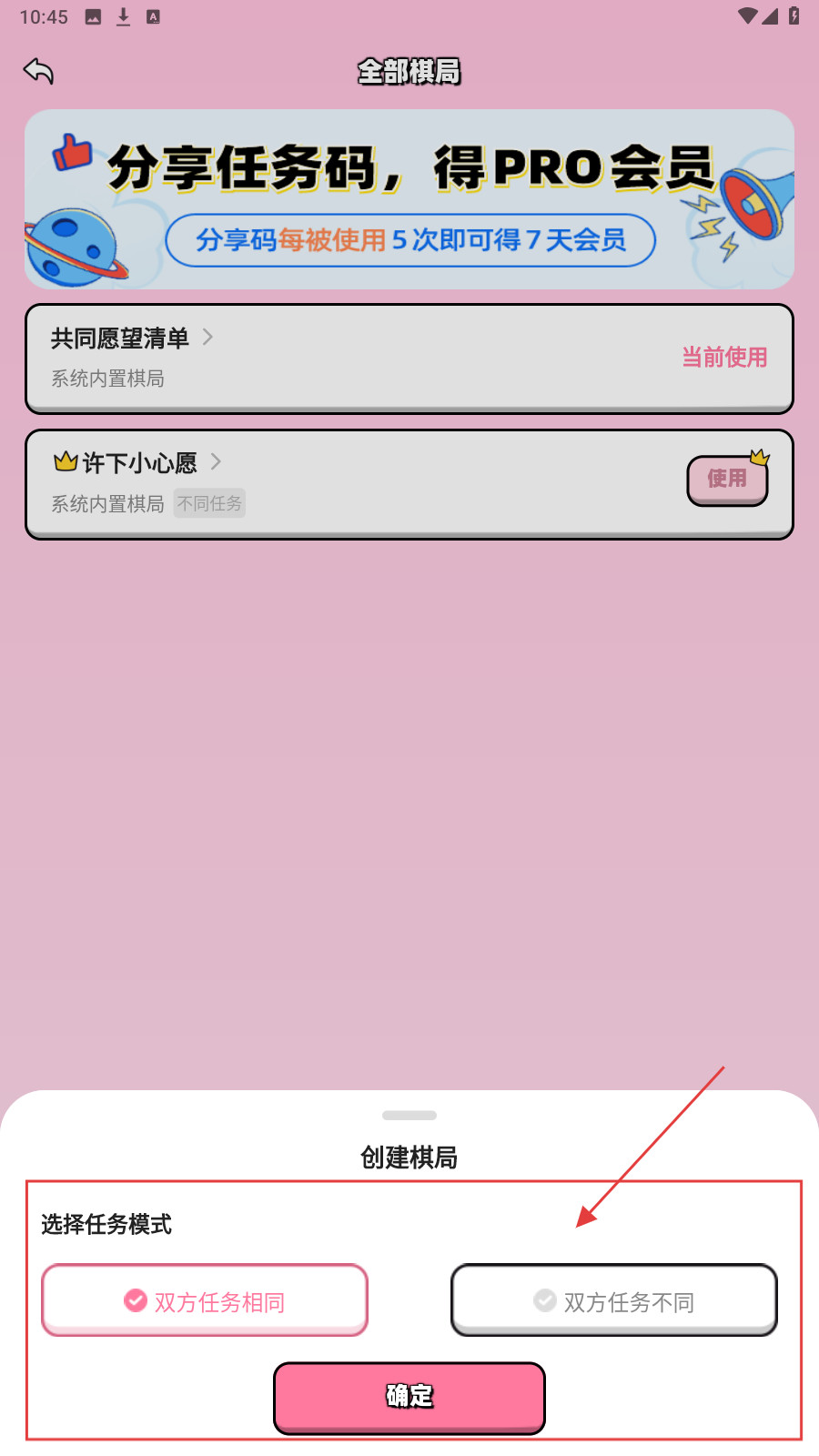
Task: Click the 不同任务 tag
Action: 209,503
